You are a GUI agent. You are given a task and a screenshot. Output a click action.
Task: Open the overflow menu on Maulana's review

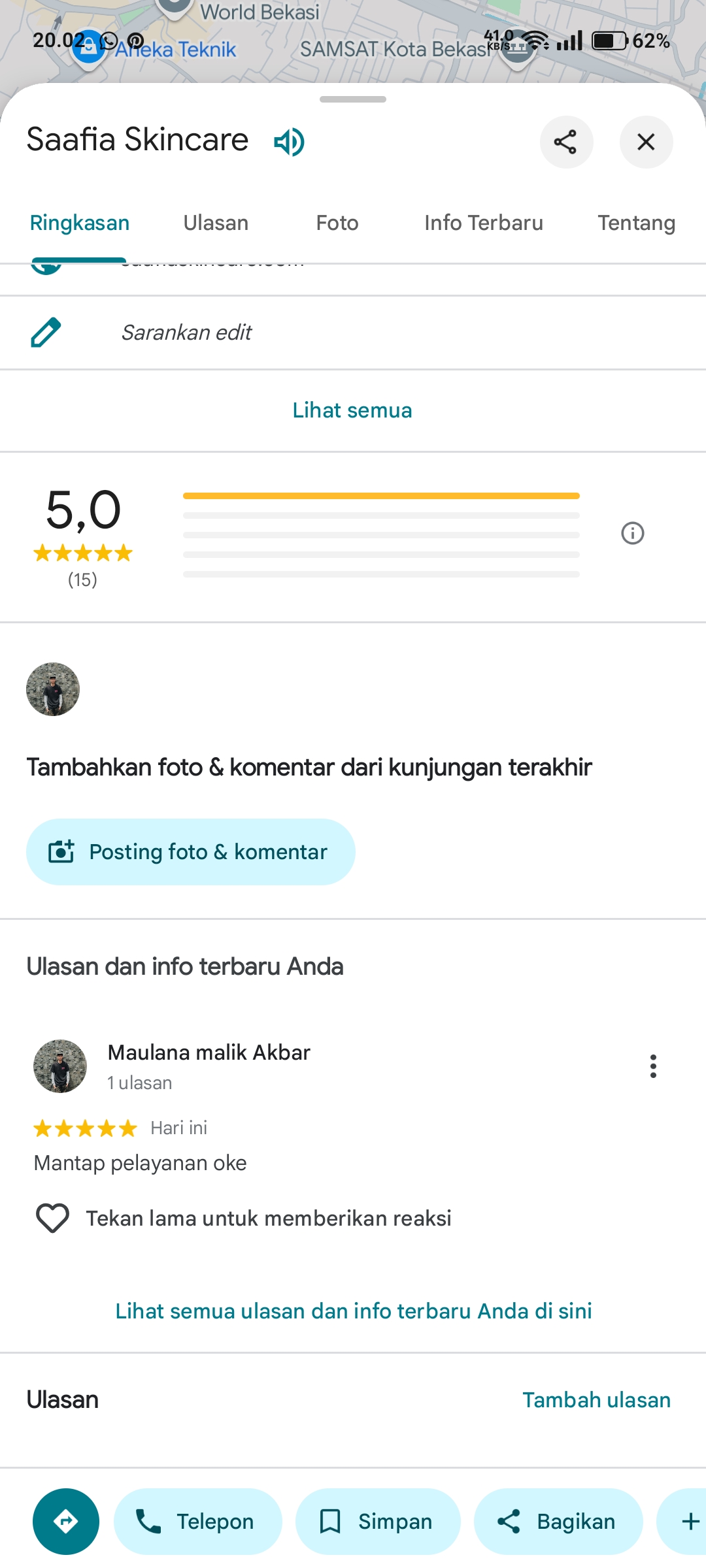(x=653, y=1066)
